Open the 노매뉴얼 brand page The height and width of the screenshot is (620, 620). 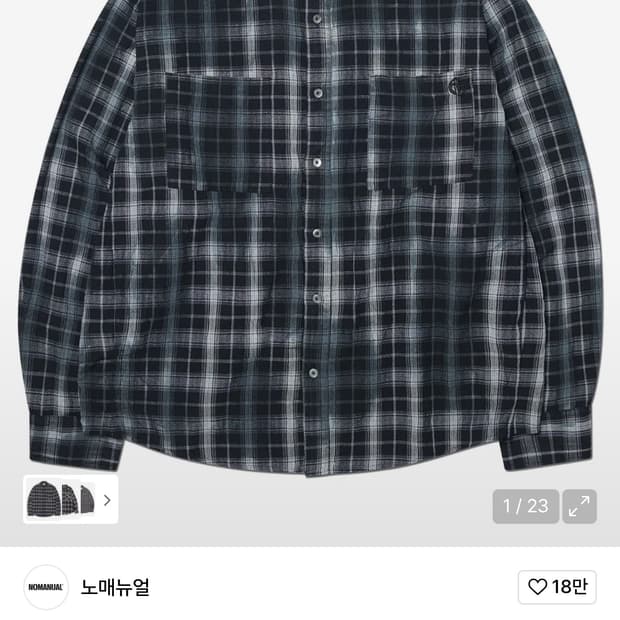(115, 587)
